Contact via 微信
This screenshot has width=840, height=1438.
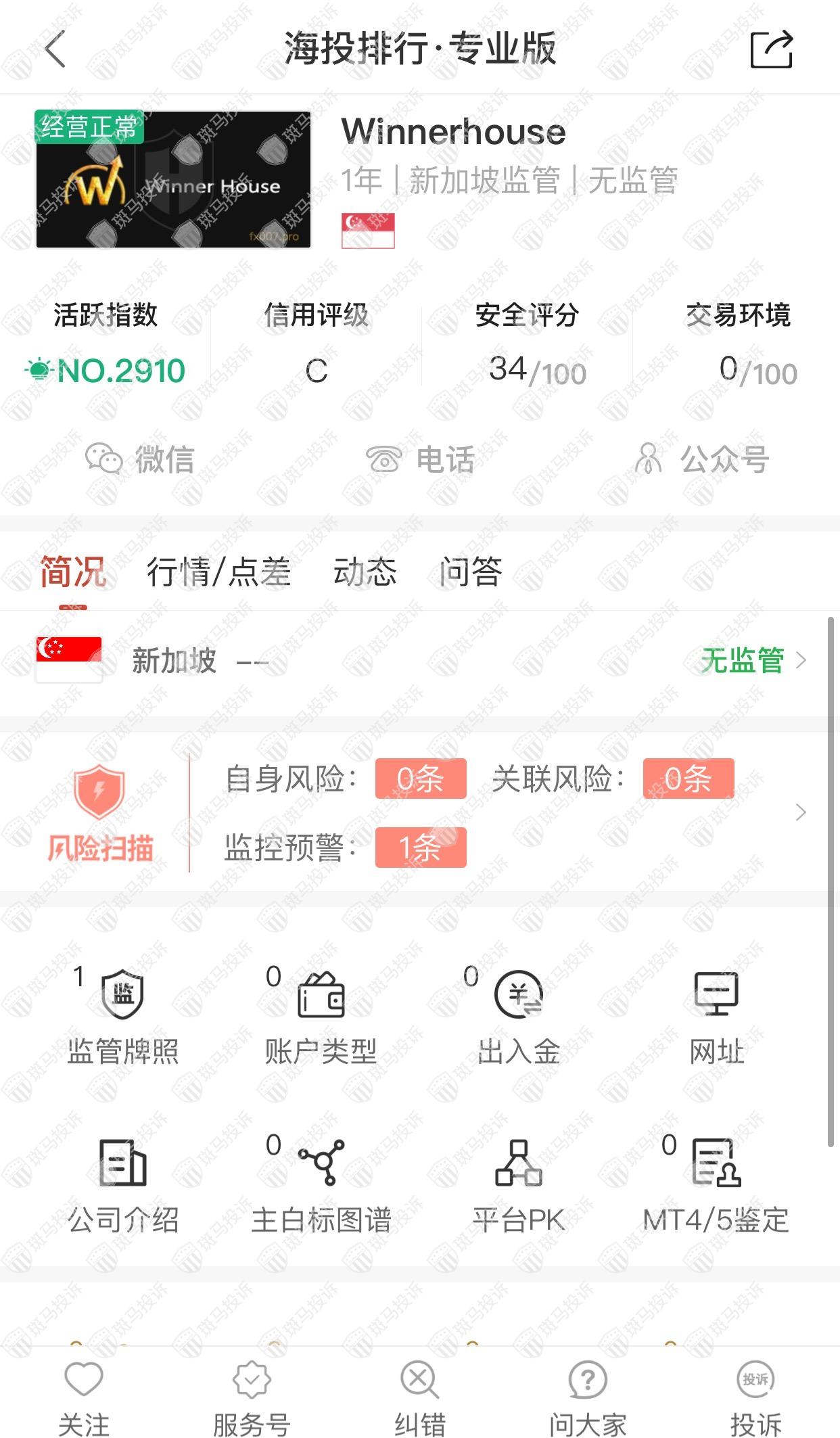(x=140, y=459)
